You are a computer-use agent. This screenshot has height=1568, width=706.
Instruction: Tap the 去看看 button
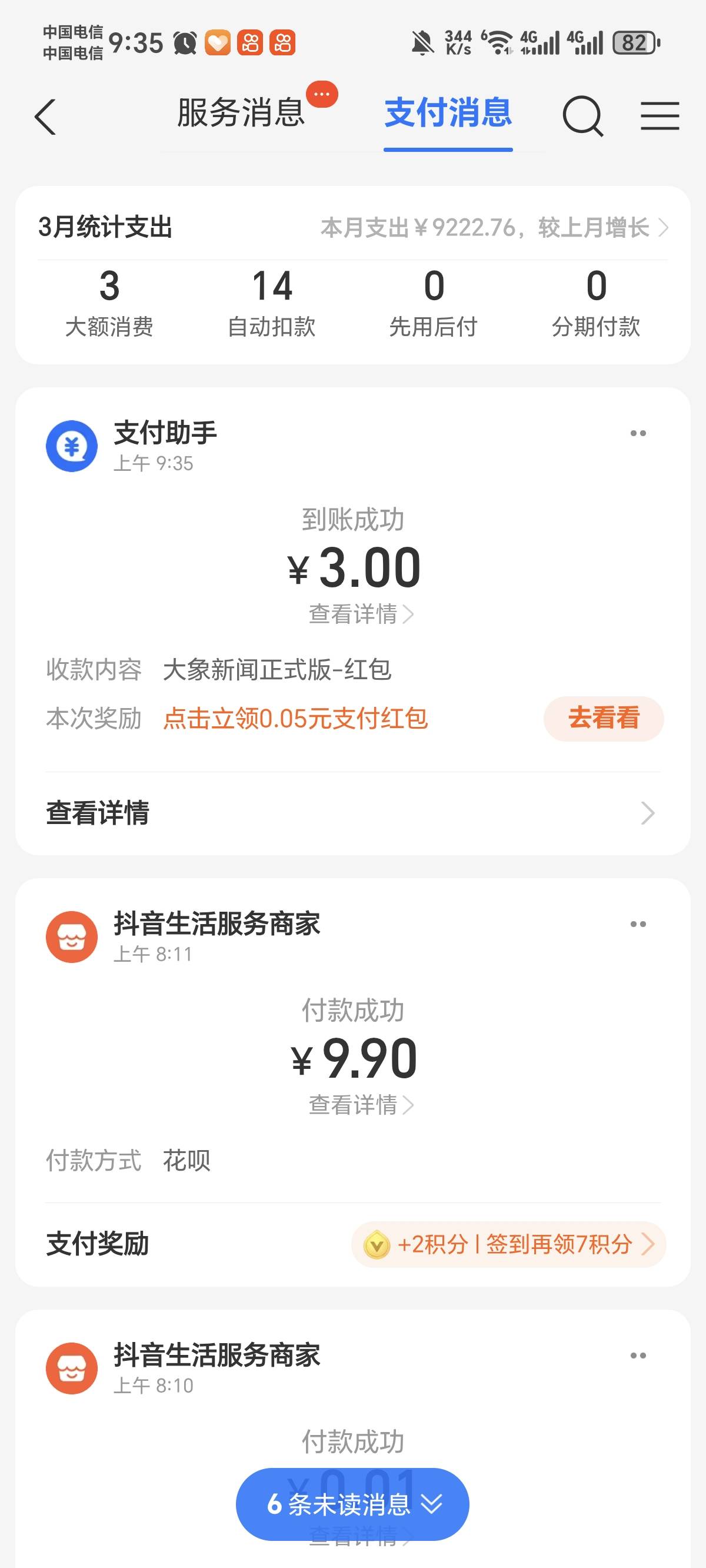pyautogui.click(x=603, y=718)
